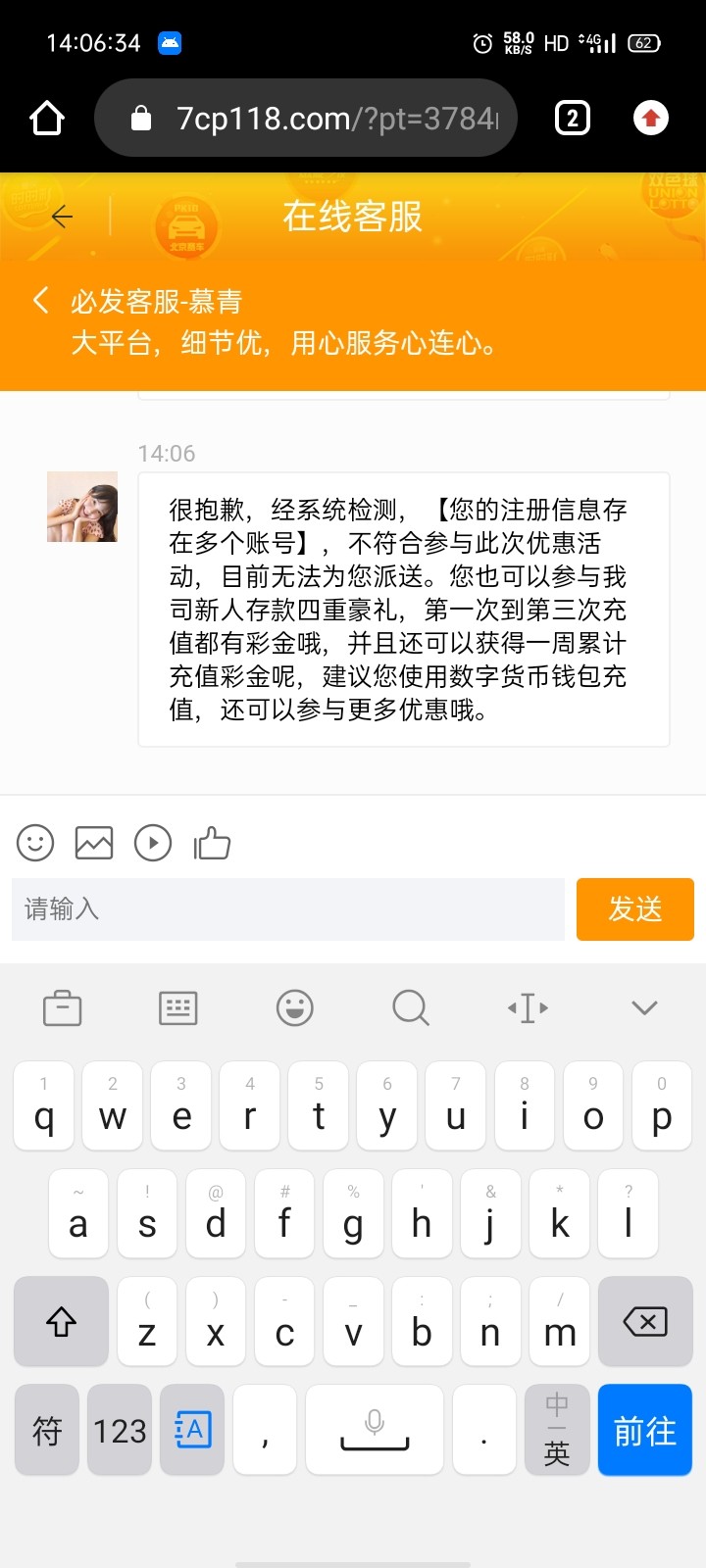
Task: Send the message with 发送
Action: [x=634, y=909]
